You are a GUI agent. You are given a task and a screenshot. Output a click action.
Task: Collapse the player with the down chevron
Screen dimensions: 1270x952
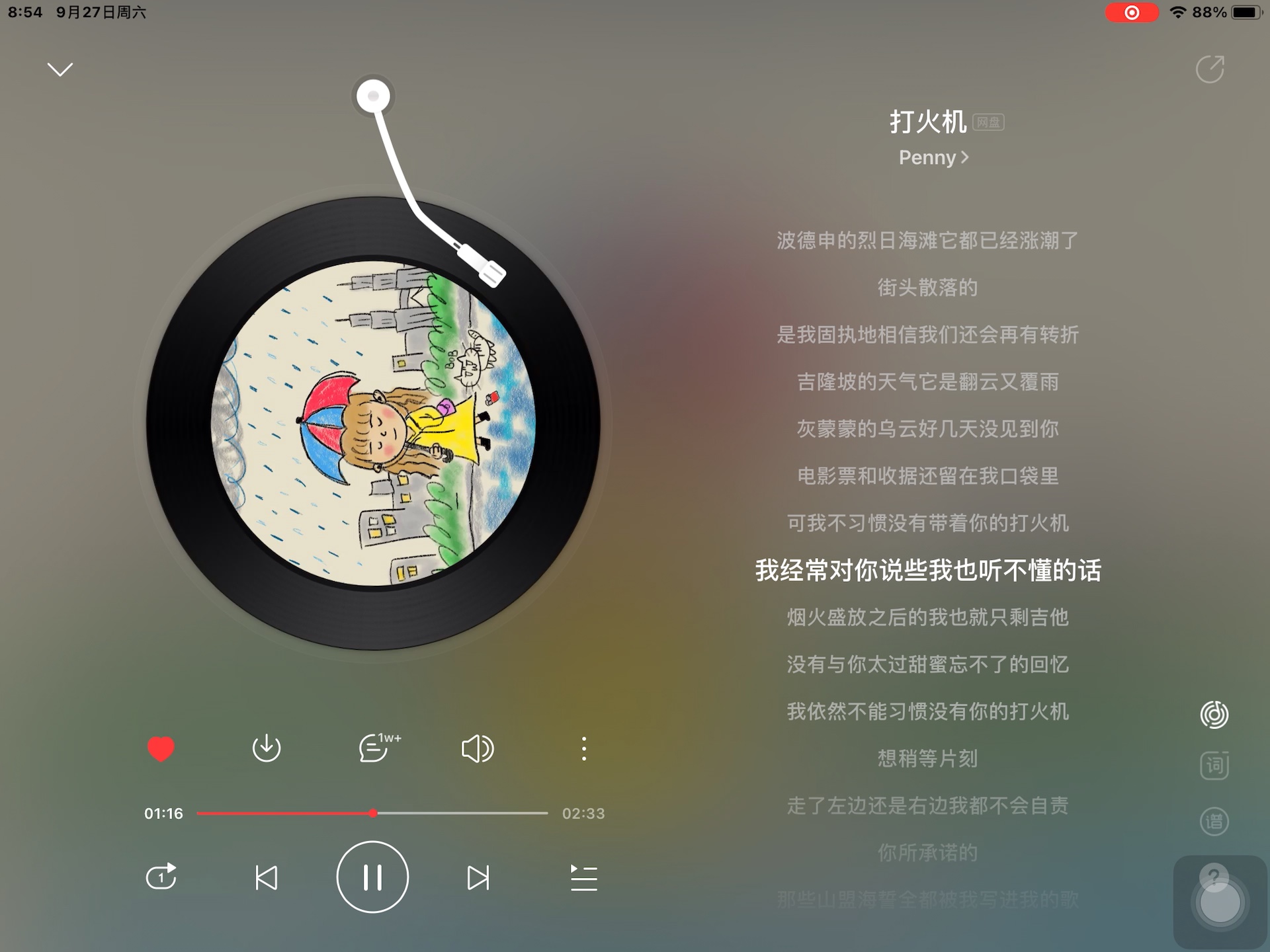click(60, 69)
